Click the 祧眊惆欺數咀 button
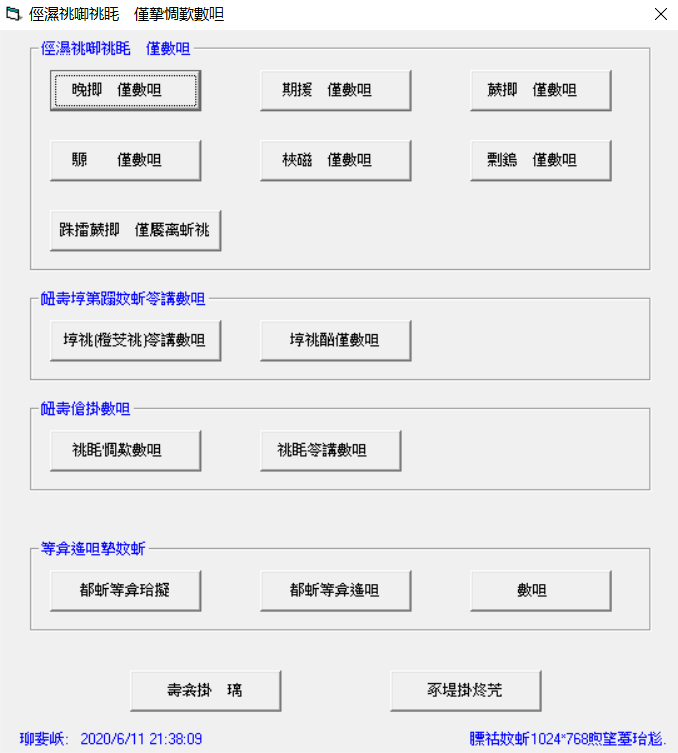 [125, 450]
